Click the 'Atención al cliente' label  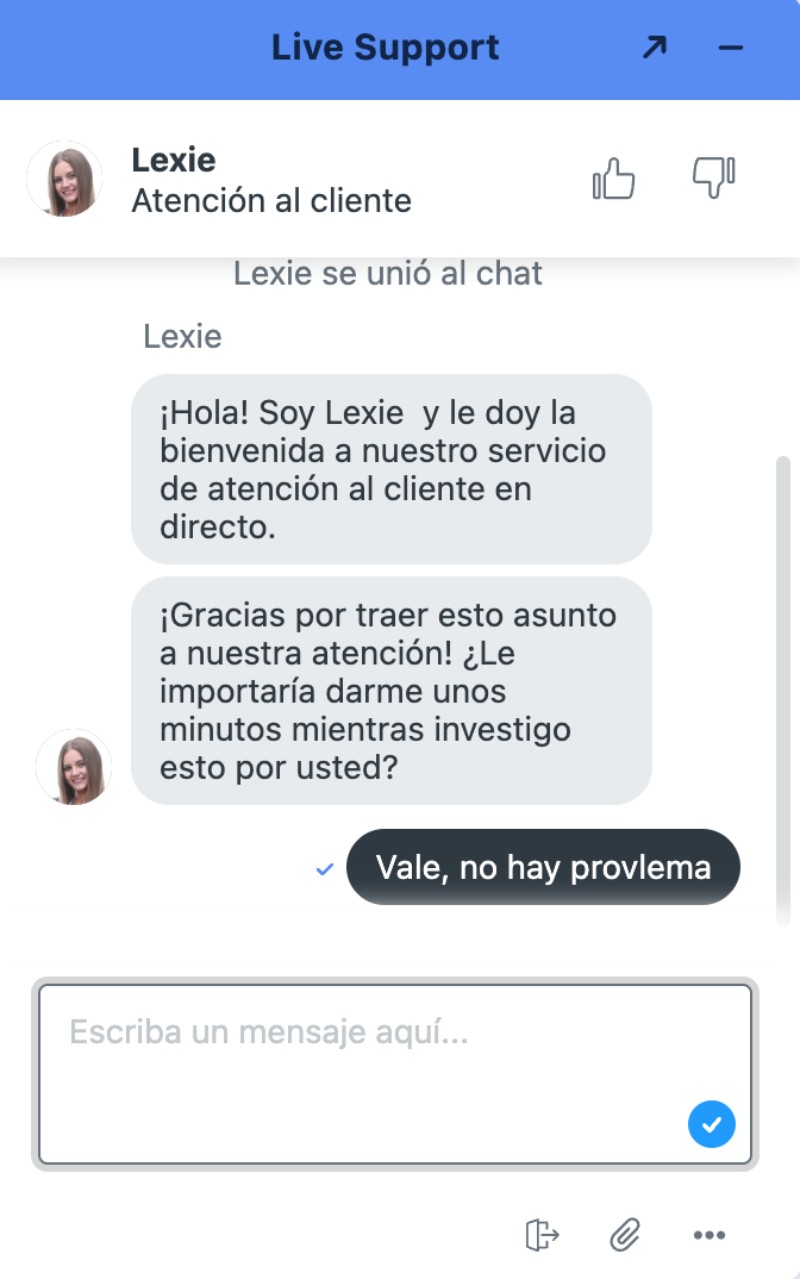click(x=271, y=201)
